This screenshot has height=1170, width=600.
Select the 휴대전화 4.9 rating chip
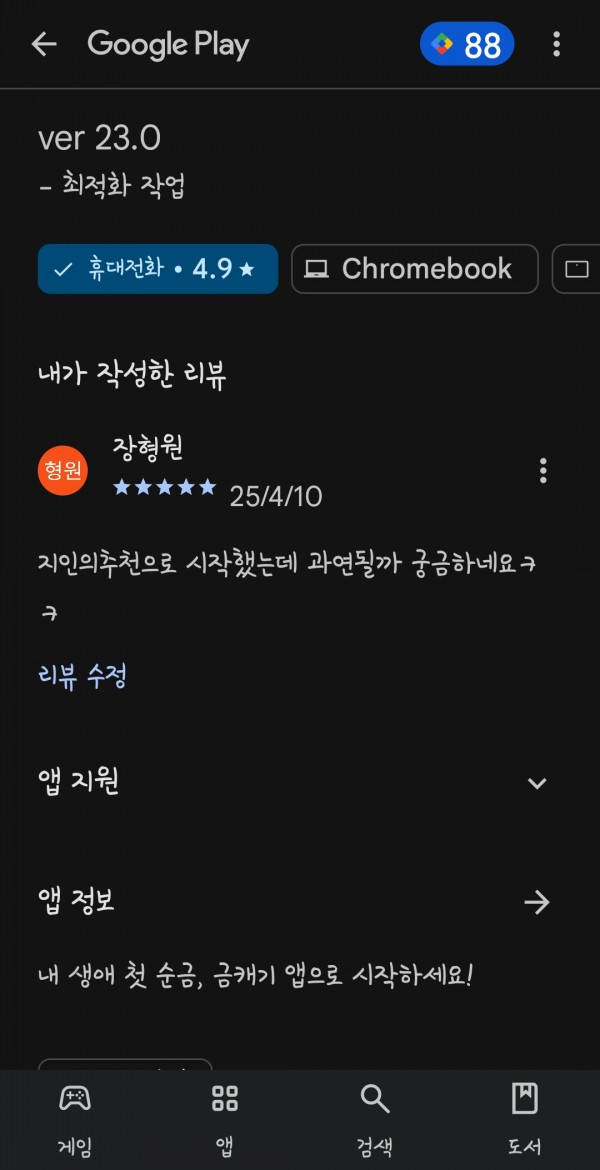click(158, 269)
